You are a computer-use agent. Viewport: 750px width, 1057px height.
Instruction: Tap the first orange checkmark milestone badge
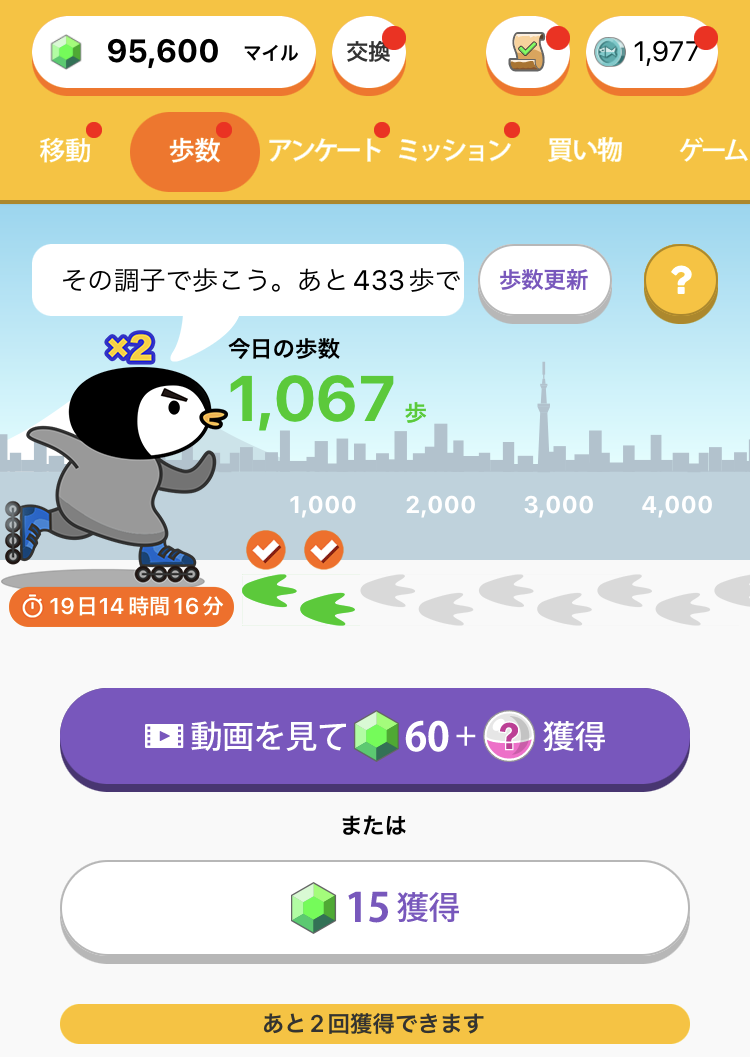268,549
